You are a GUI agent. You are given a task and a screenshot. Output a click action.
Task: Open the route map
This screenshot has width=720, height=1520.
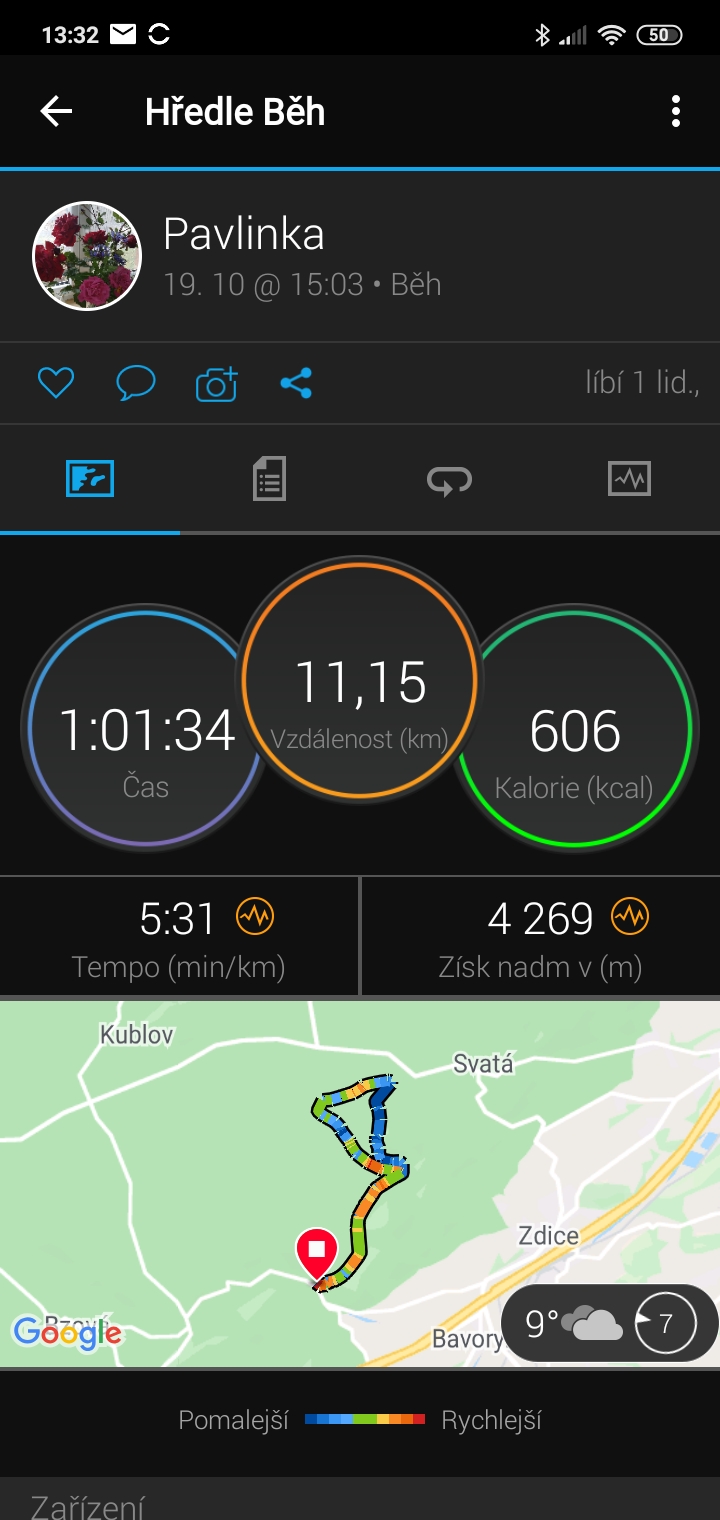pos(360,1184)
